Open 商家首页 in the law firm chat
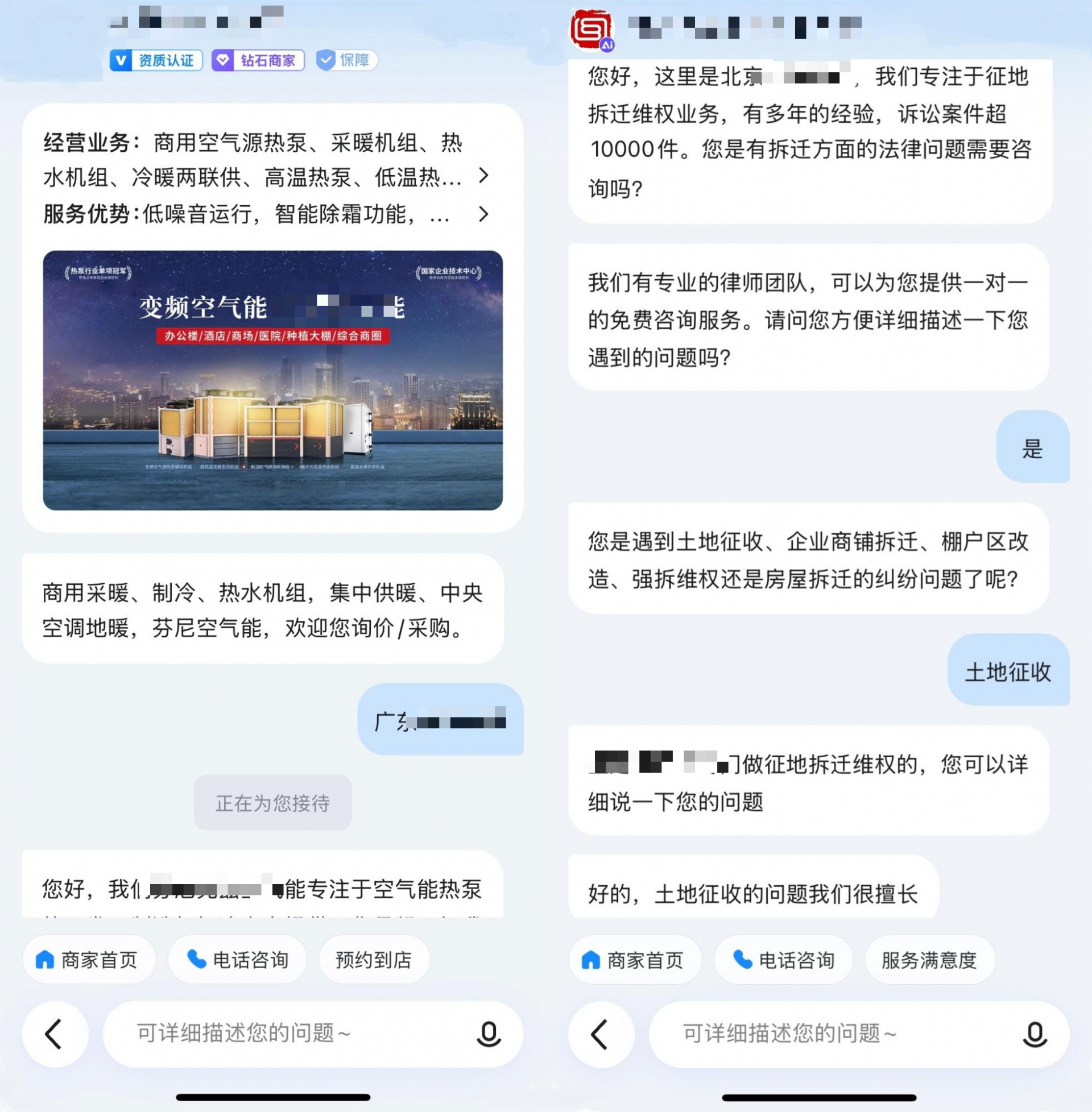 634,960
